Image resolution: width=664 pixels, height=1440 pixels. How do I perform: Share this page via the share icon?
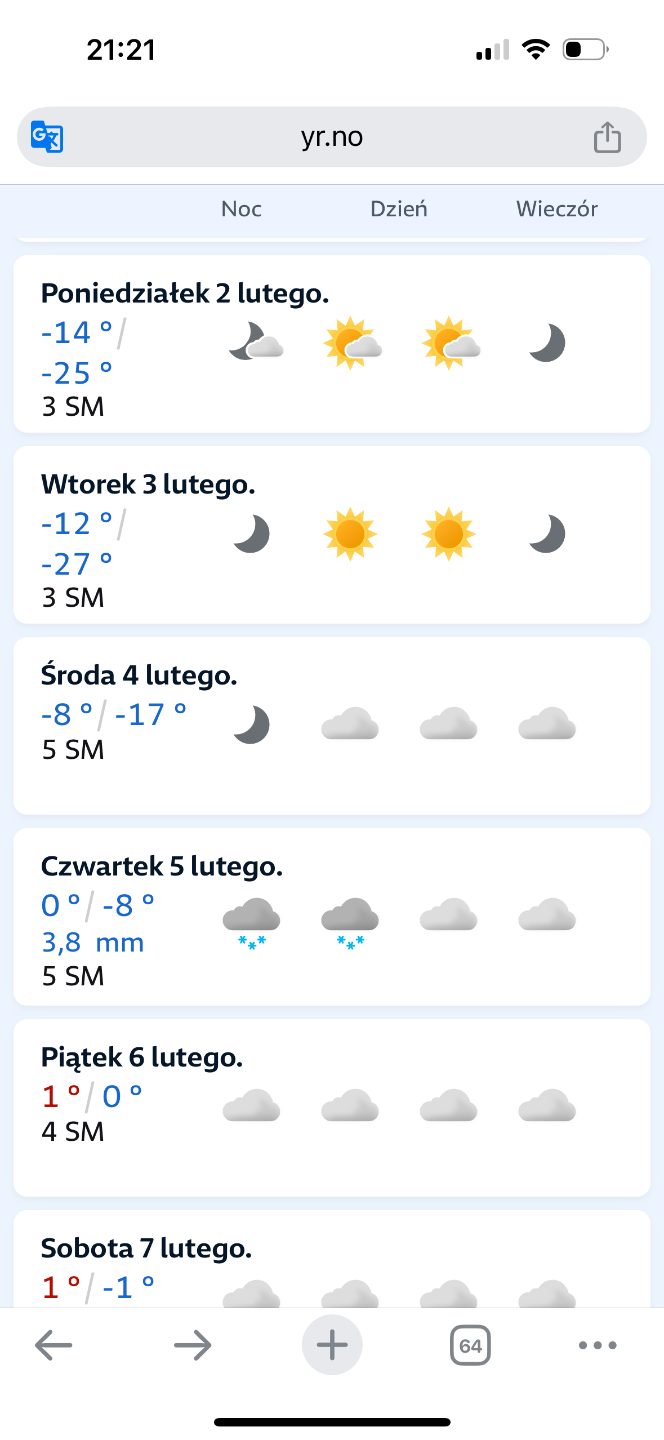(607, 137)
